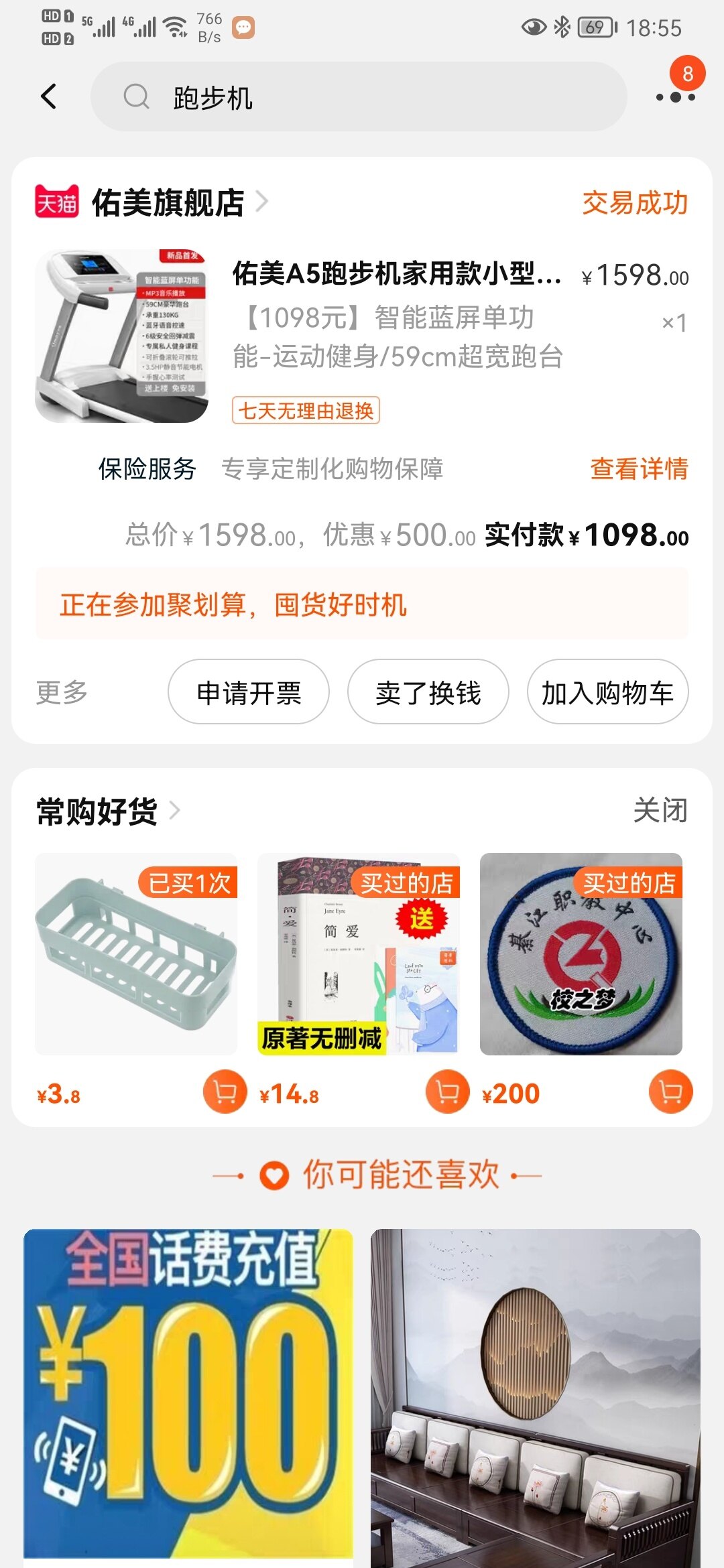Open the ¥3.8 storage basket item
This screenshot has width=724, height=1568.
pyautogui.click(x=135, y=954)
